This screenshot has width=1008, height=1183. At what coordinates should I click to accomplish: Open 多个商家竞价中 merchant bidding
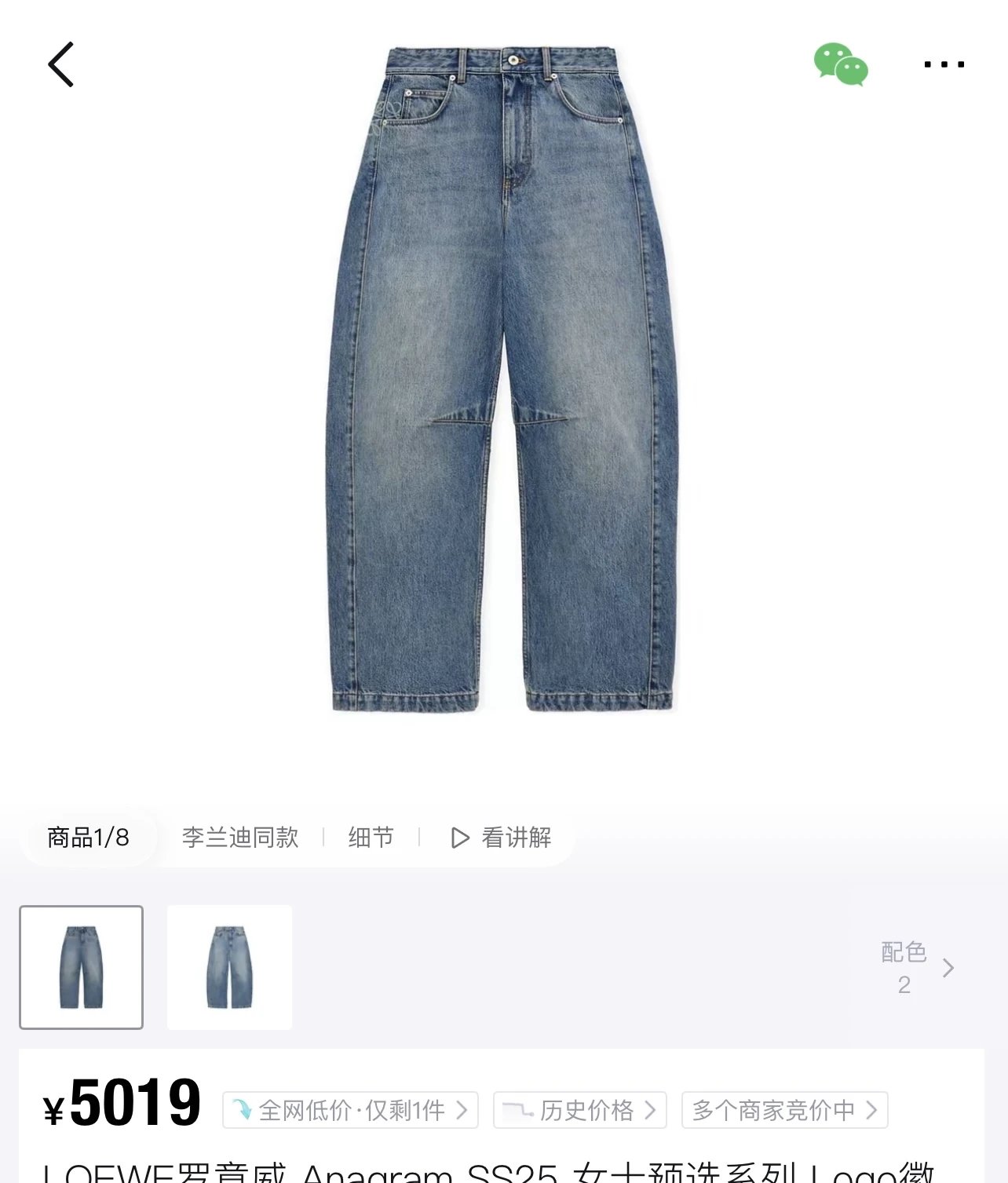(x=784, y=1110)
